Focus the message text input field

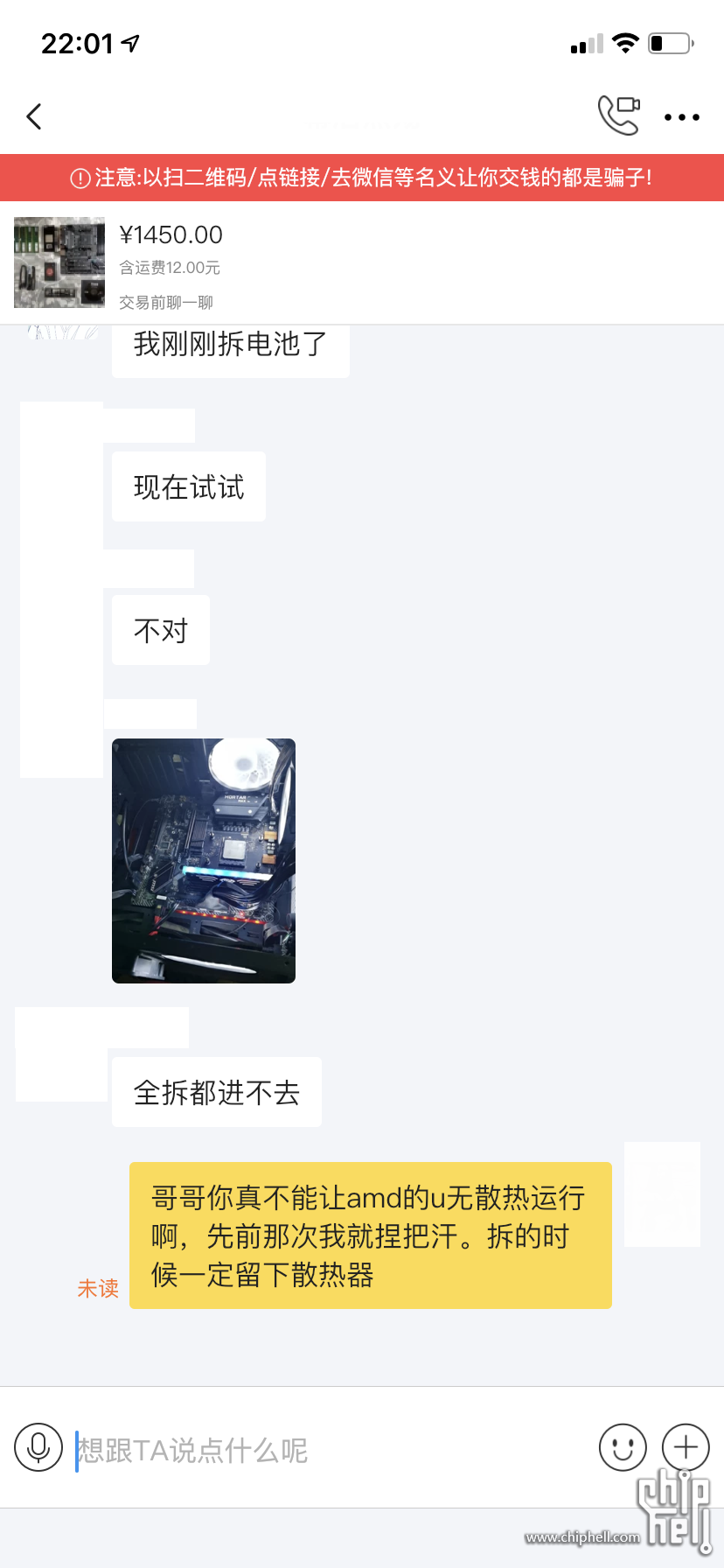point(331,1450)
